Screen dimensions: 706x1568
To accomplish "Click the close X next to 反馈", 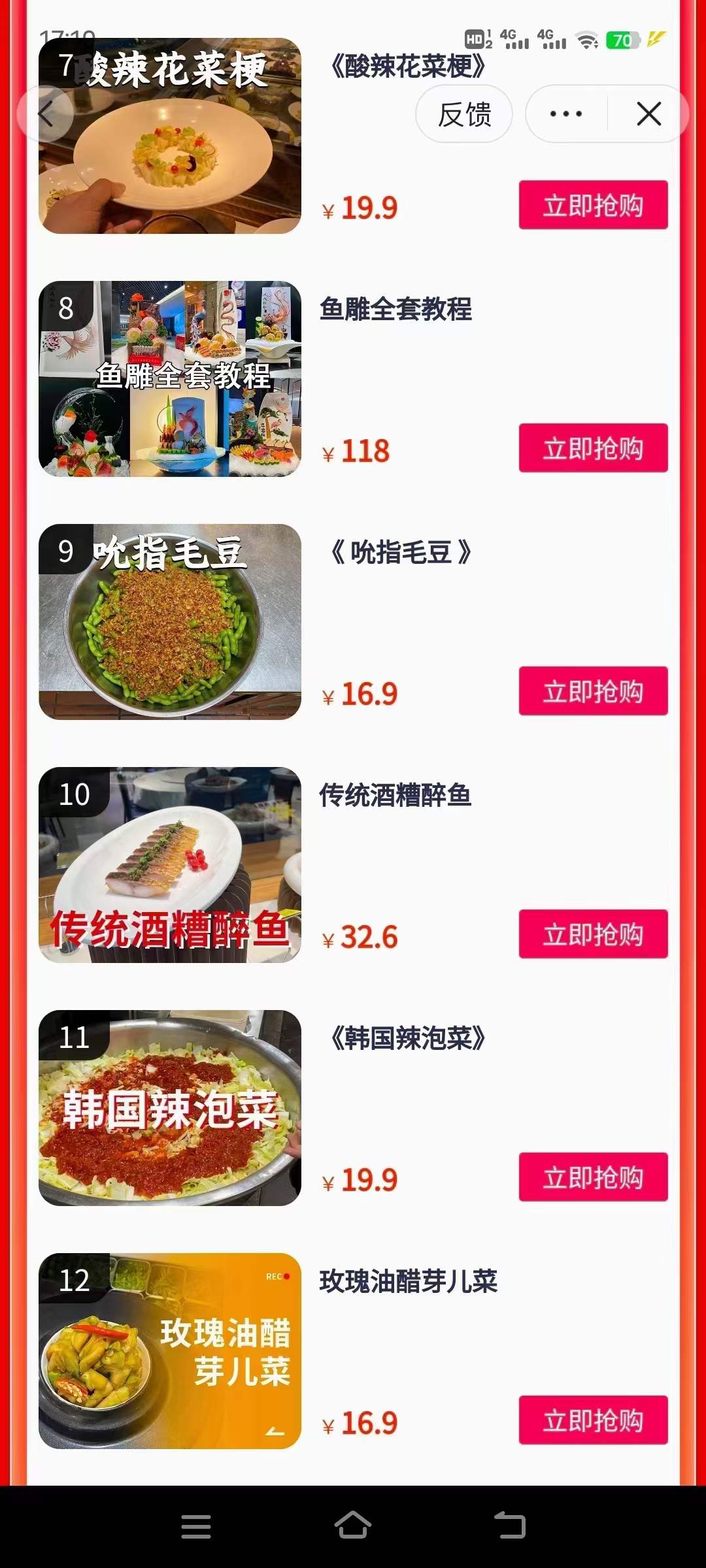I will click(648, 113).
